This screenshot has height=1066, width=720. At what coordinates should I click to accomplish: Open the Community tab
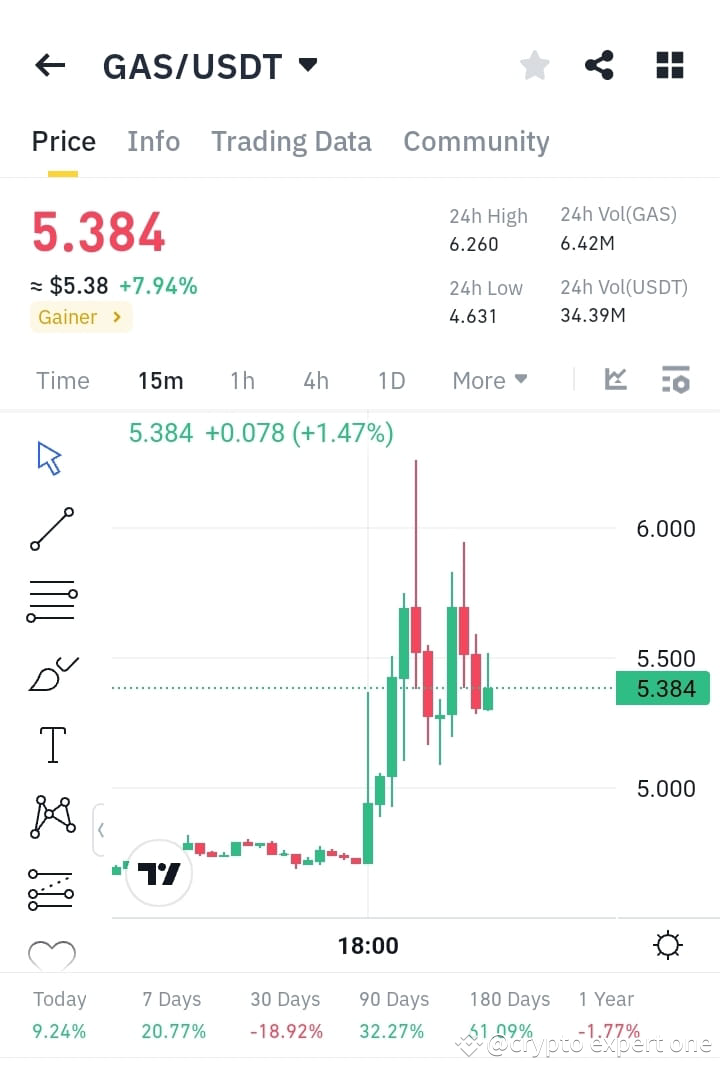(476, 141)
